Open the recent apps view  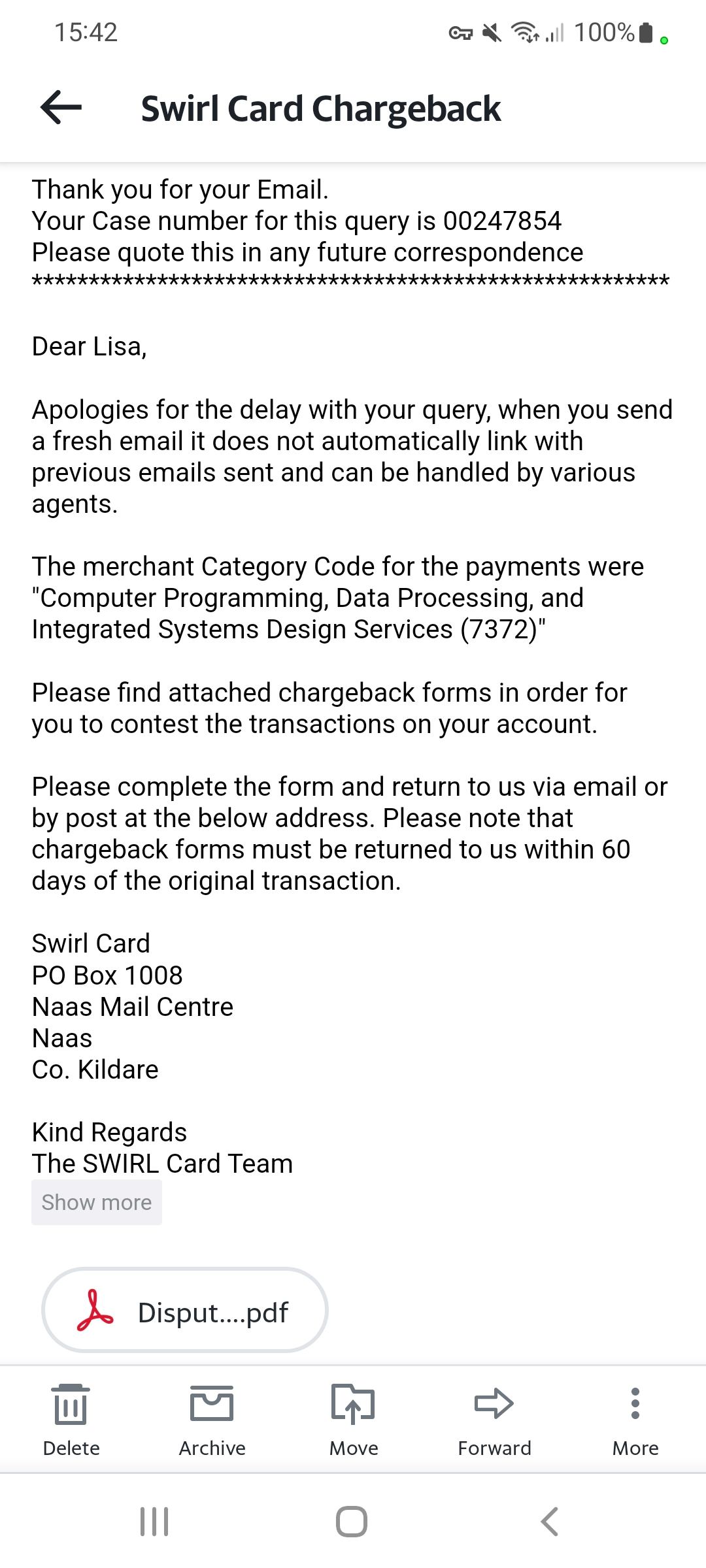pyautogui.click(x=155, y=1522)
